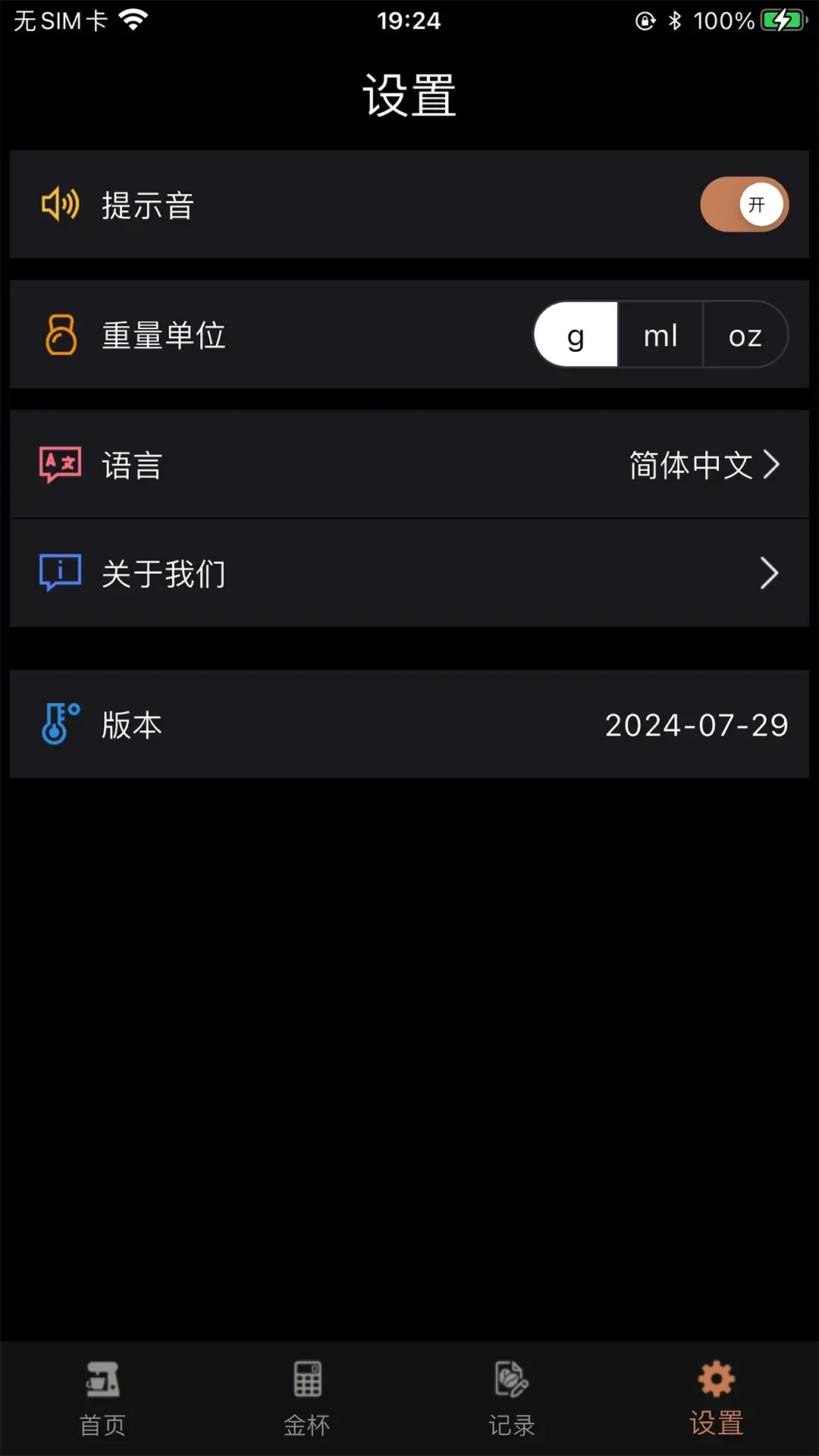The height and width of the screenshot is (1456, 819).
Task: Open the 语言 language setting
Action: pyautogui.click(x=409, y=465)
